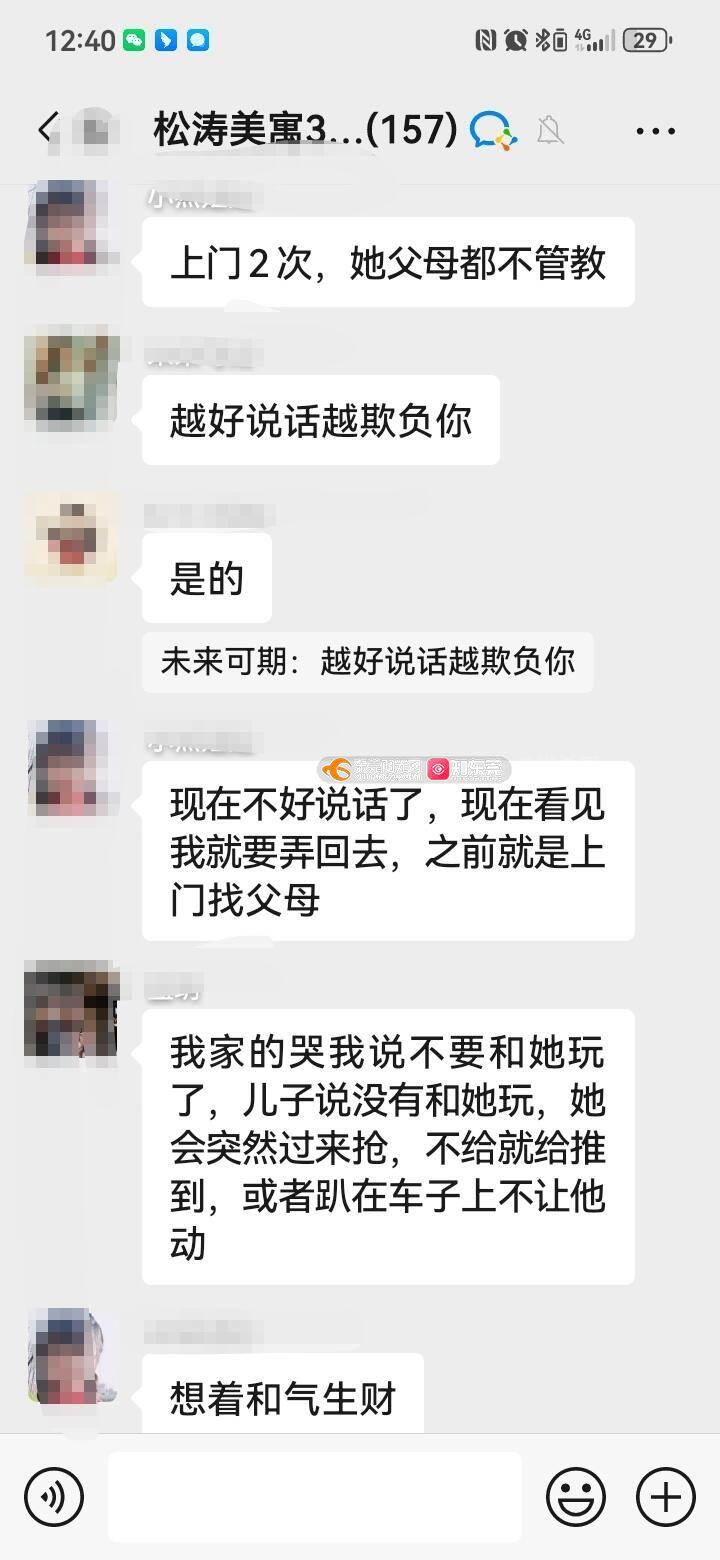Jump to quoted message from 未来可期

(367, 662)
